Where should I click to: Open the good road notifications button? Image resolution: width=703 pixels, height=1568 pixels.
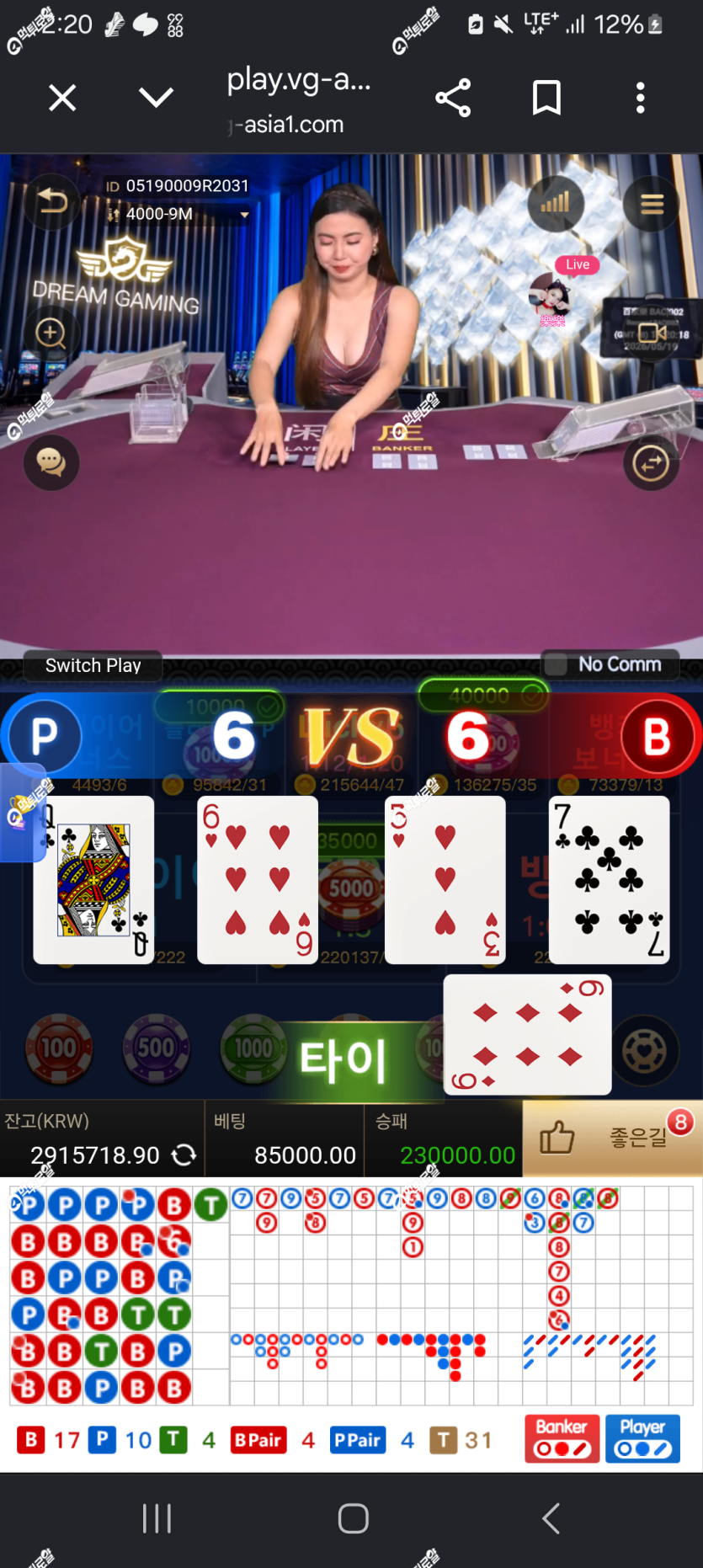(612, 1138)
